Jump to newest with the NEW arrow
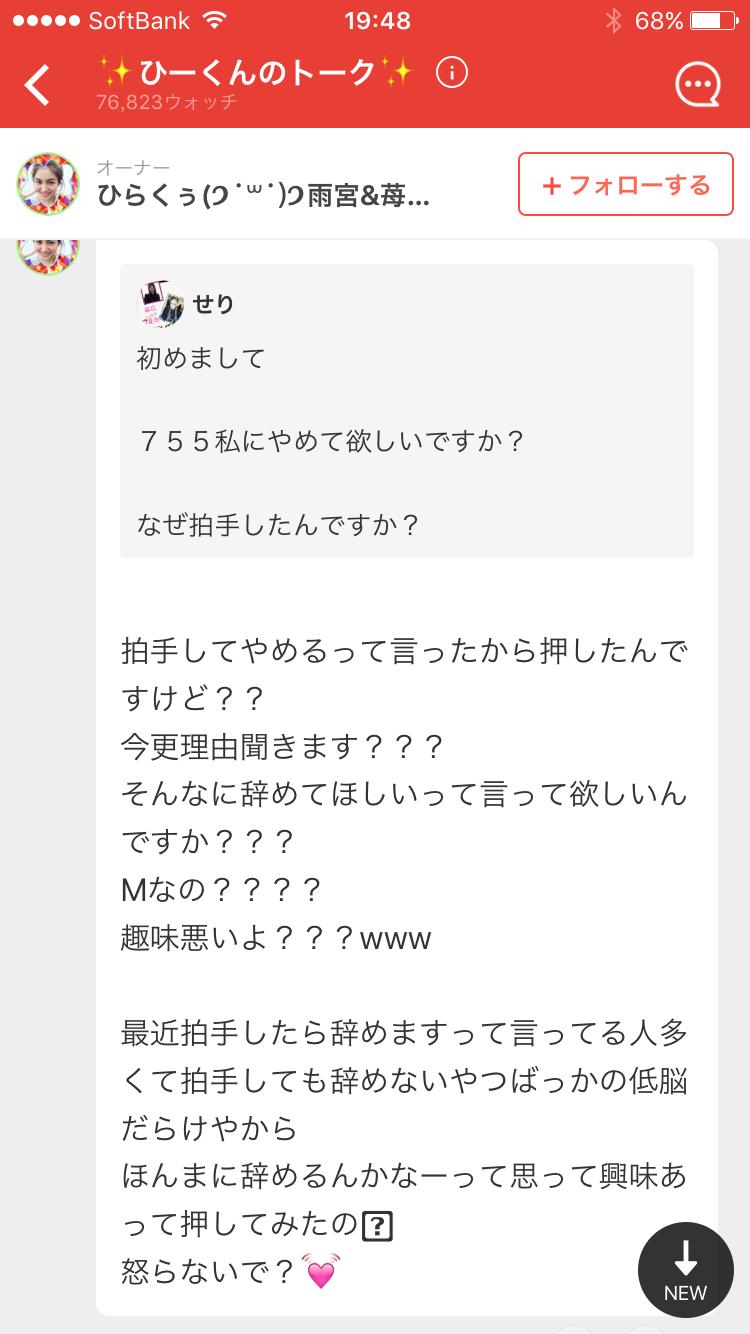Image resolution: width=750 pixels, height=1334 pixels. (685, 1269)
